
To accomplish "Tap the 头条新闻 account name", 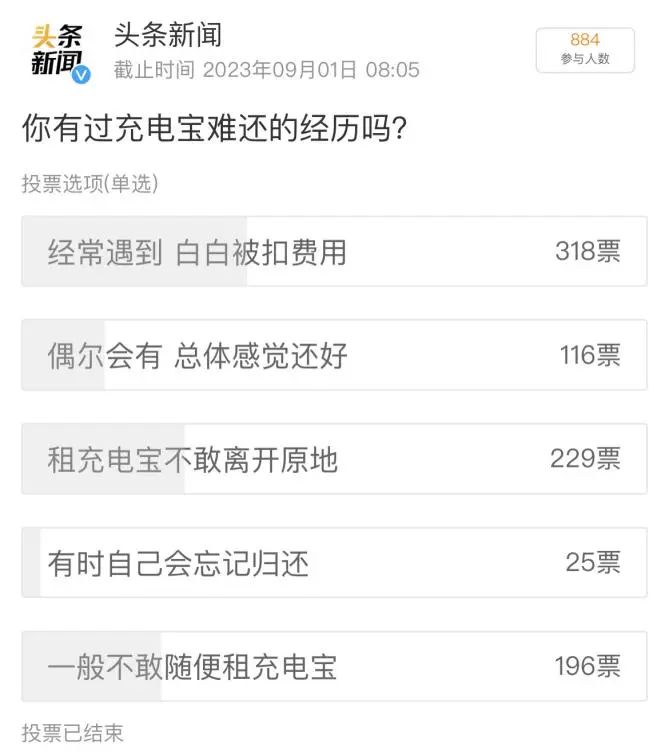I will coord(167,35).
